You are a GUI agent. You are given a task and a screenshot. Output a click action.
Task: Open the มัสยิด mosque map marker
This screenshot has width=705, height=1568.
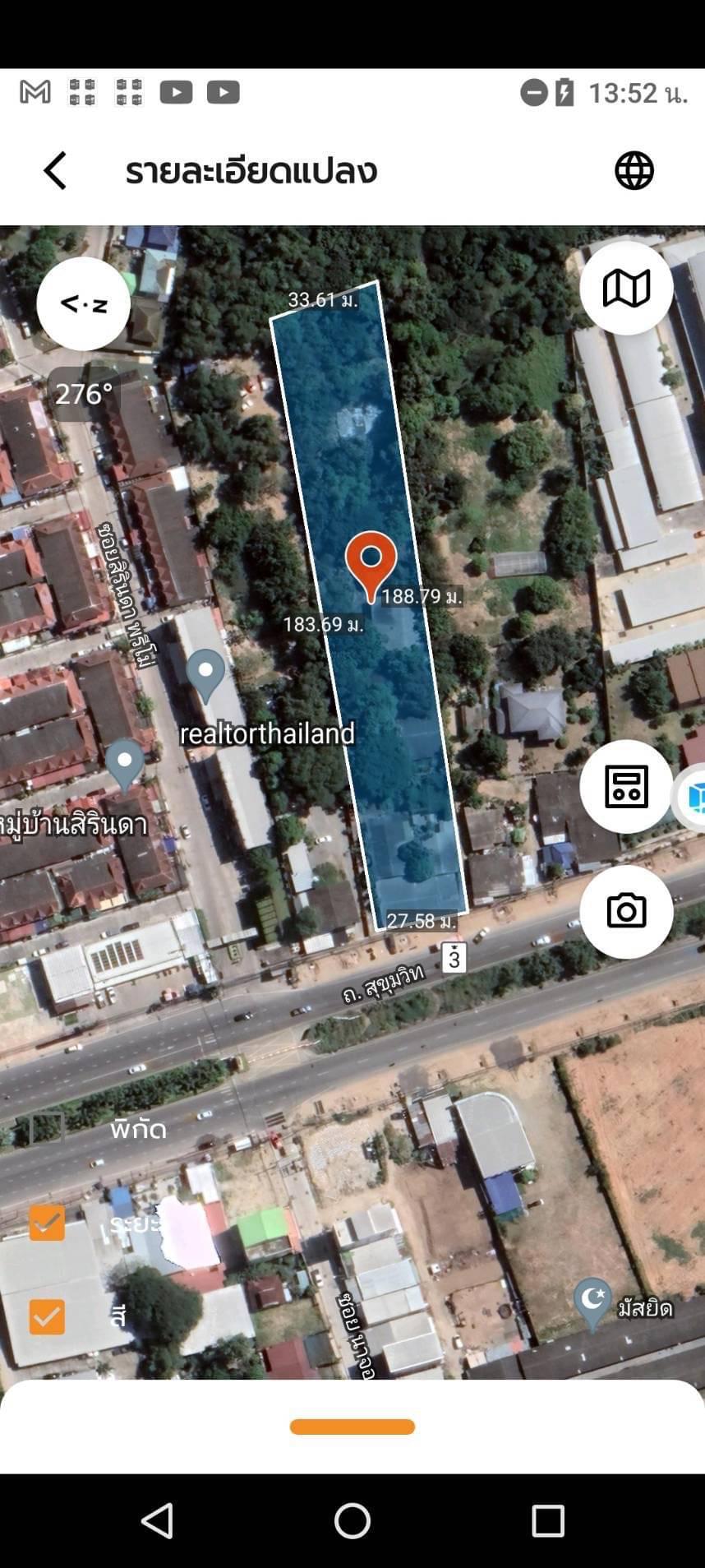(592, 1303)
